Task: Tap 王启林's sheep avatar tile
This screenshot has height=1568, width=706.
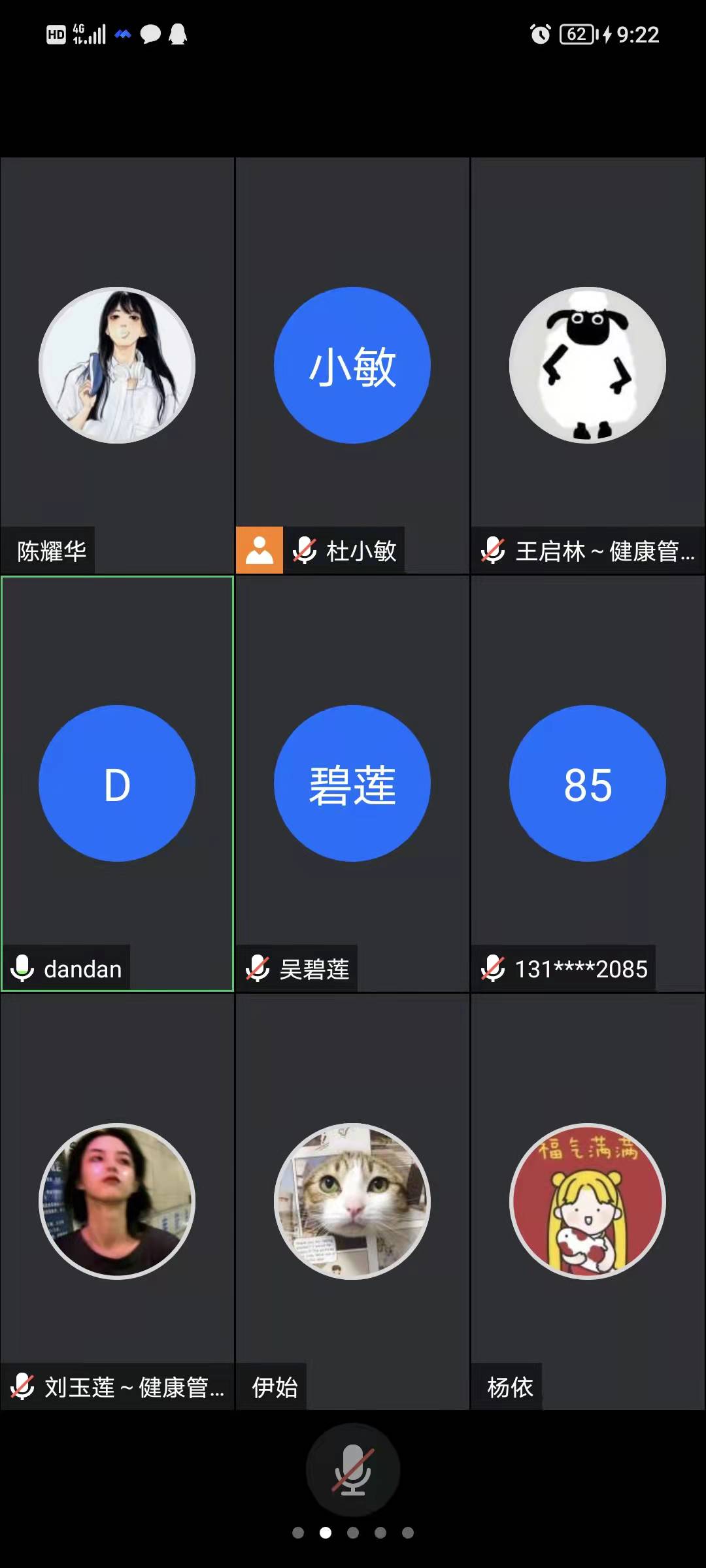Action: click(588, 365)
